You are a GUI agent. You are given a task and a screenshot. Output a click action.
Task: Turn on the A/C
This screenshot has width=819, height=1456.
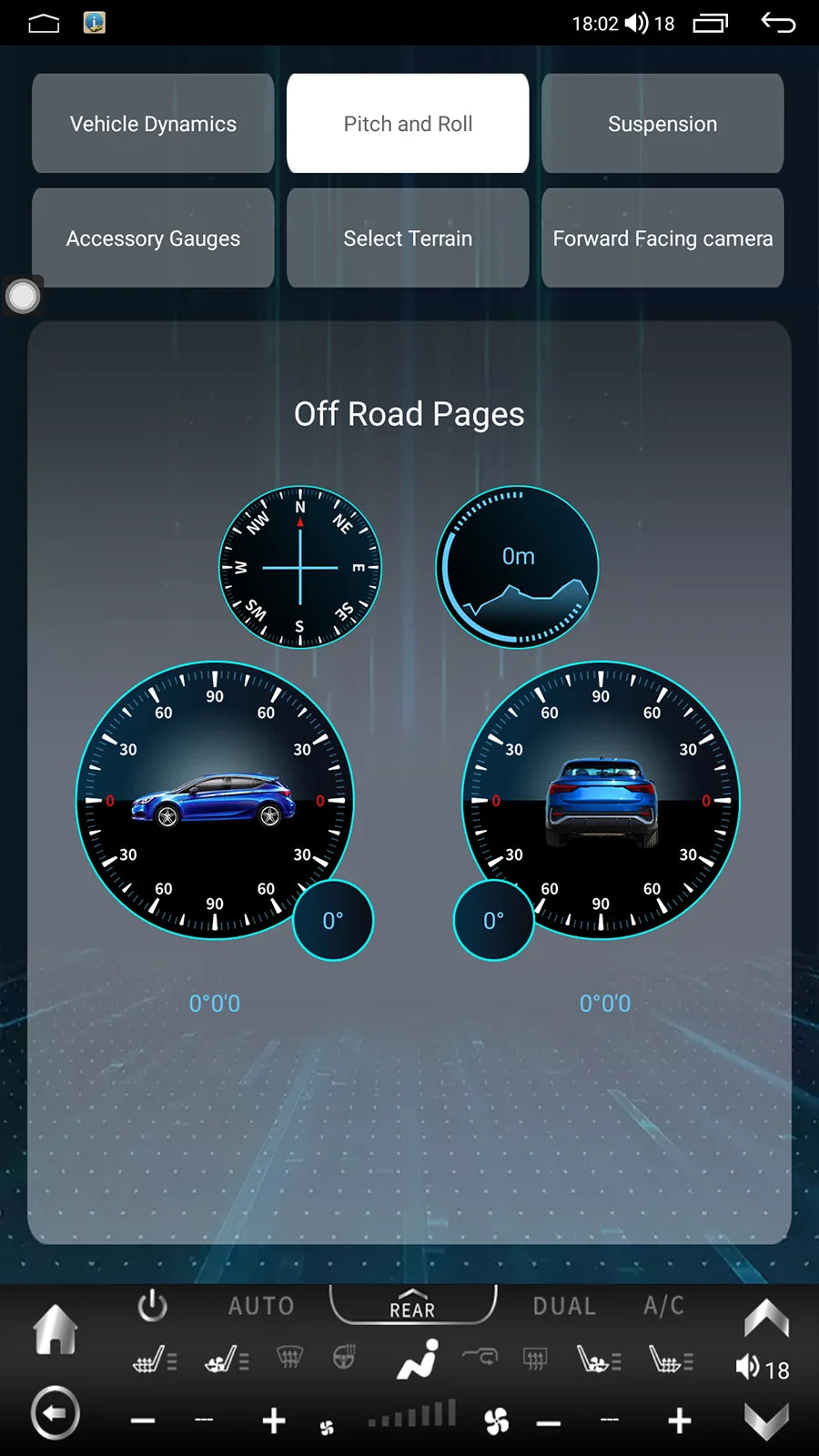pos(663,1306)
